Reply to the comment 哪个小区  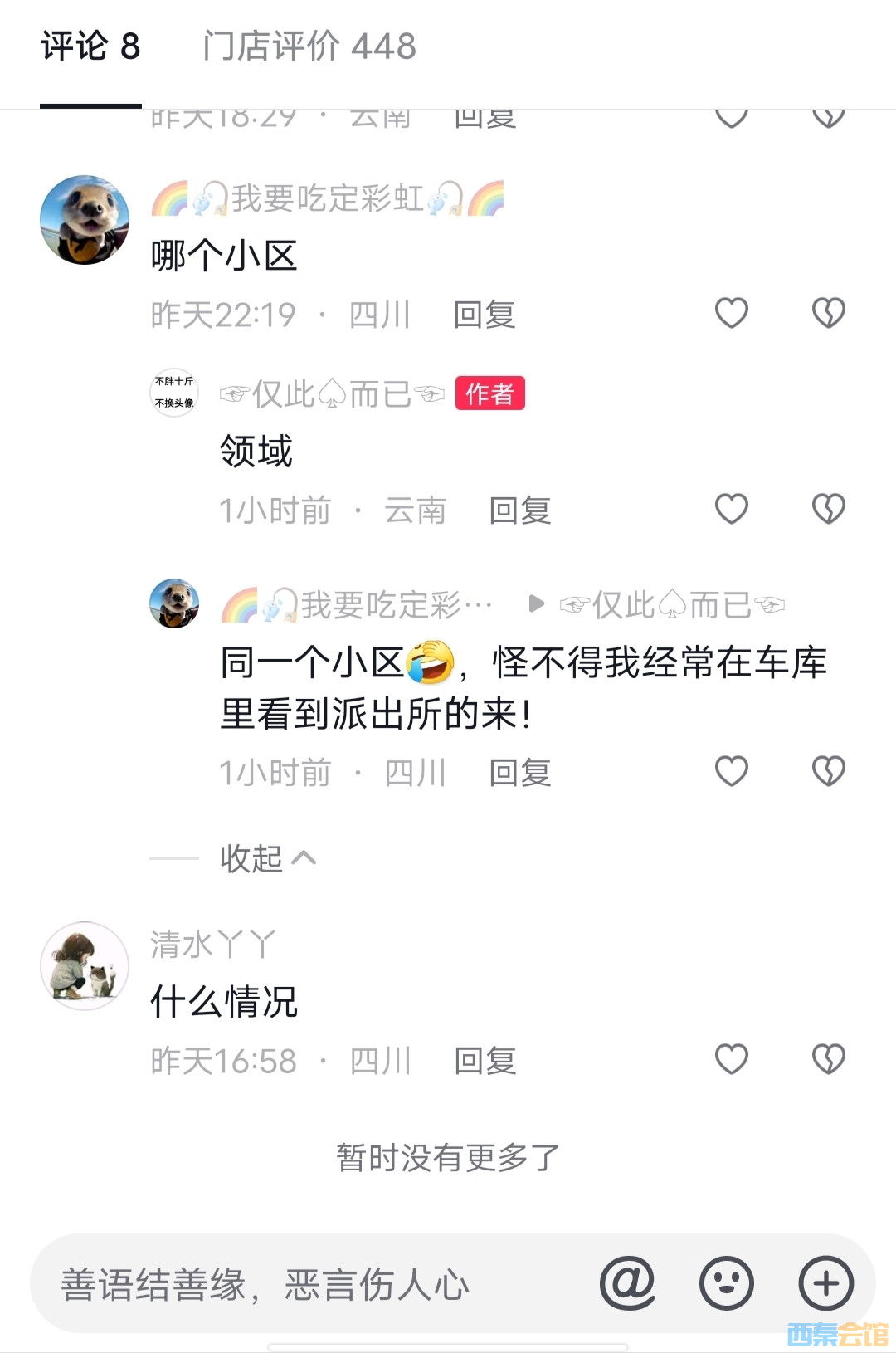point(485,315)
